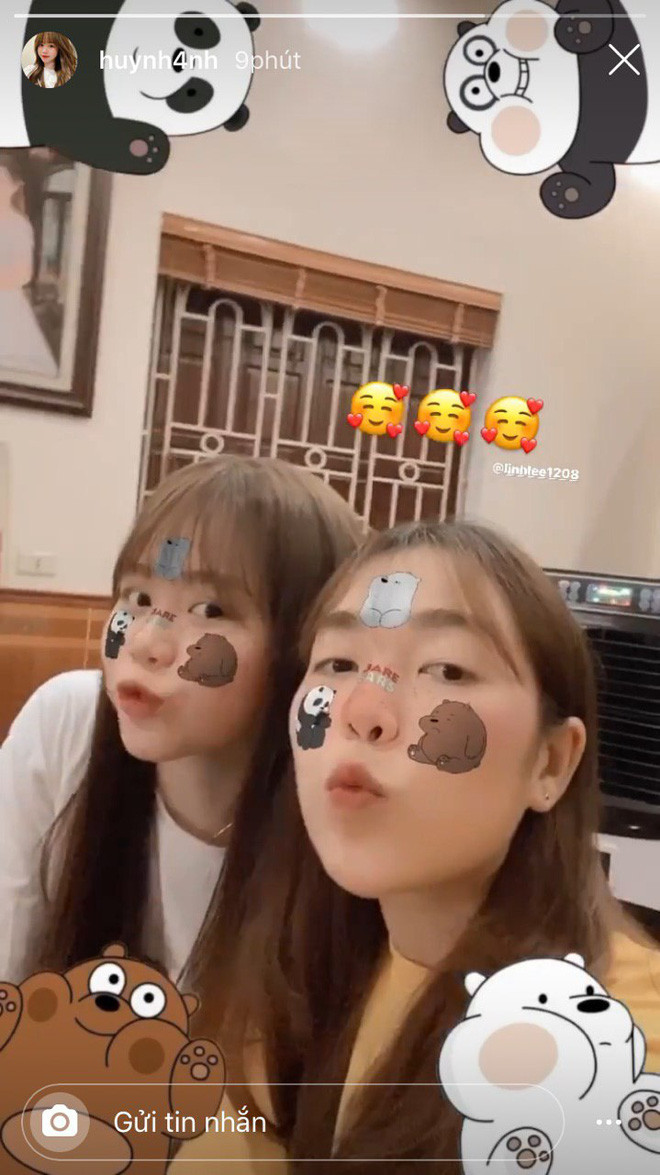The height and width of the screenshot is (1175, 660).
Task: Open the story's more options menu
Action: click(x=608, y=1122)
